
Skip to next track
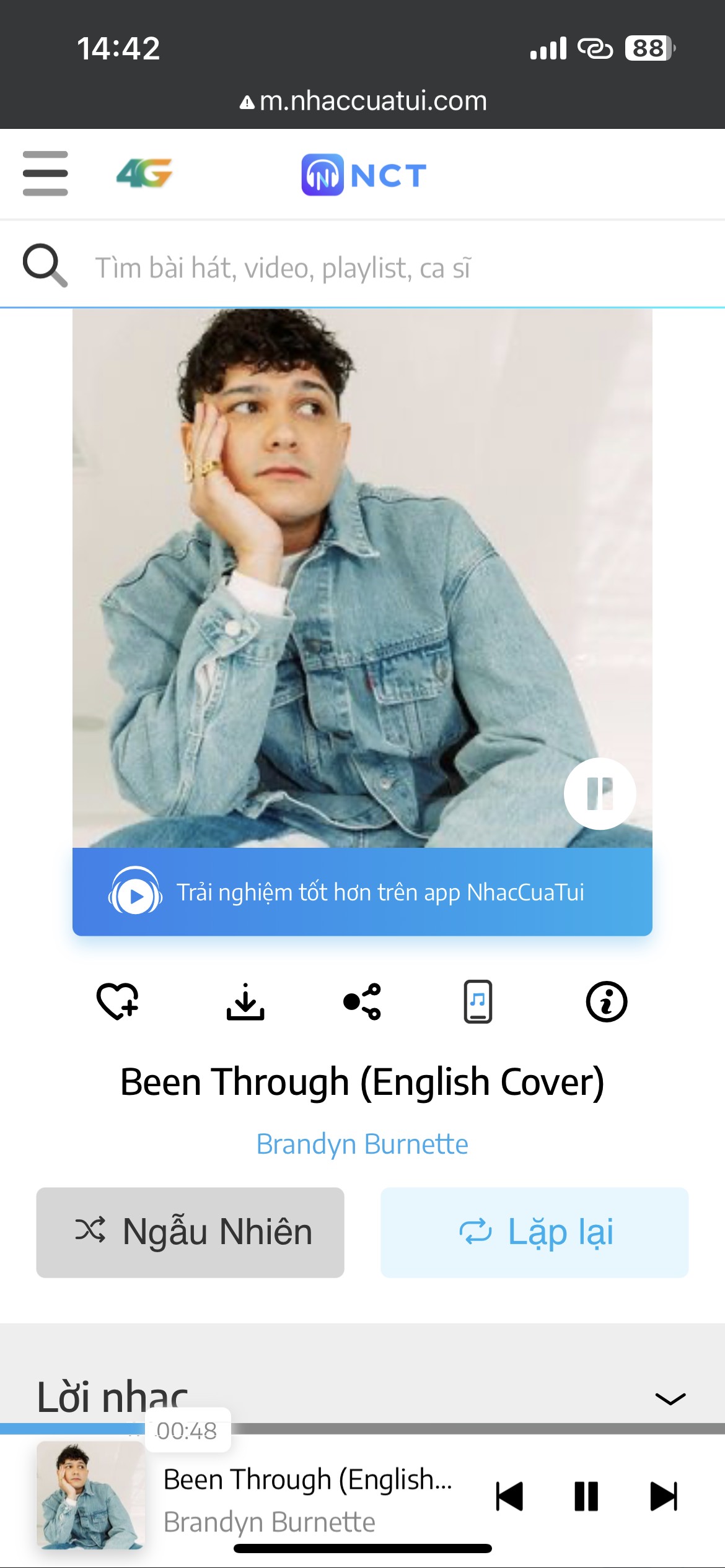click(x=664, y=1497)
